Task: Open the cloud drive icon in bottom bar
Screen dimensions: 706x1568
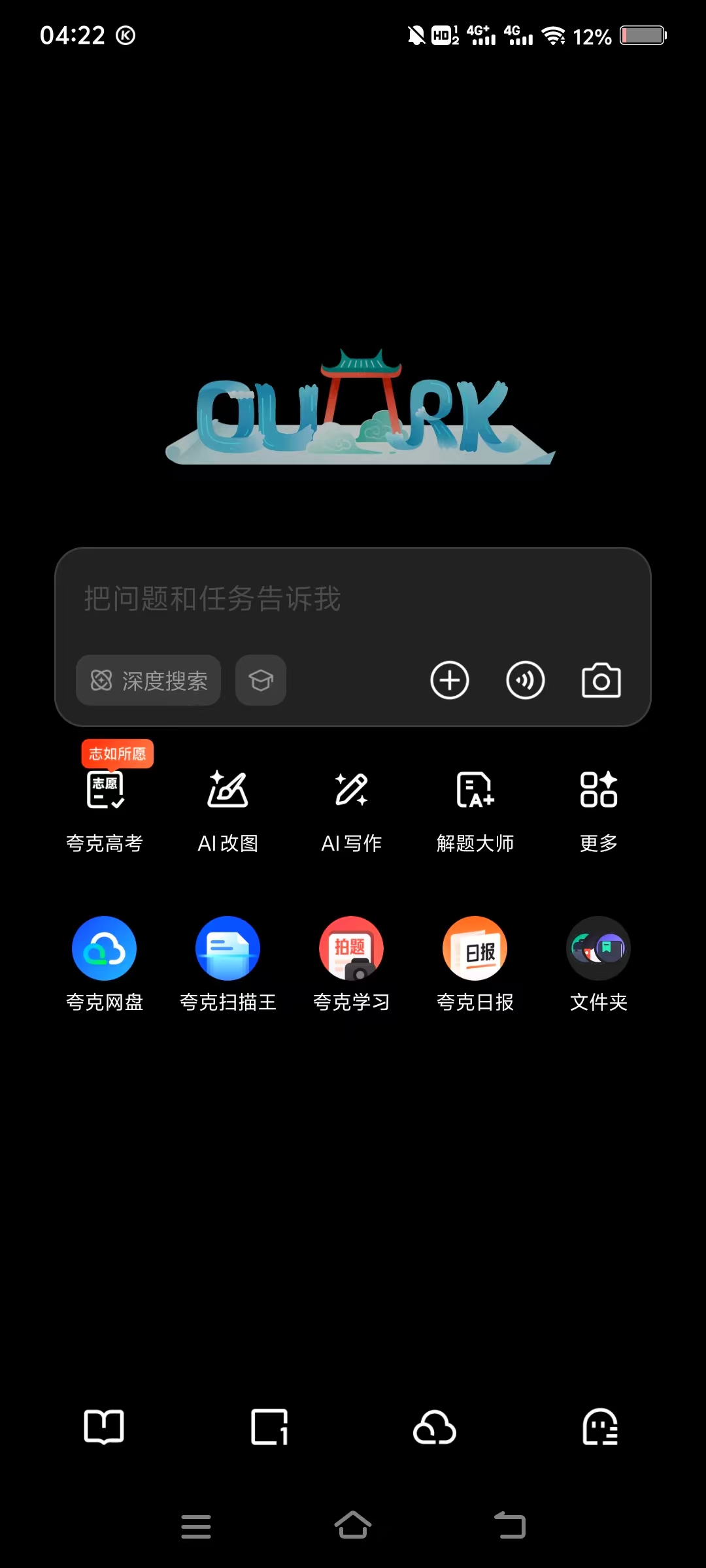Action: tap(435, 1426)
